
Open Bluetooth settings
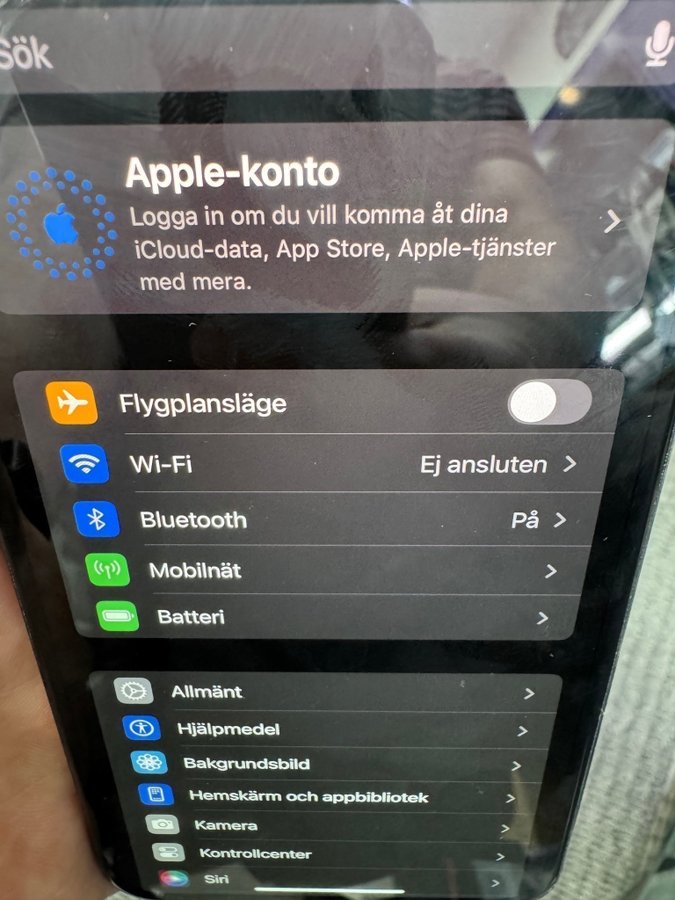tap(340, 520)
